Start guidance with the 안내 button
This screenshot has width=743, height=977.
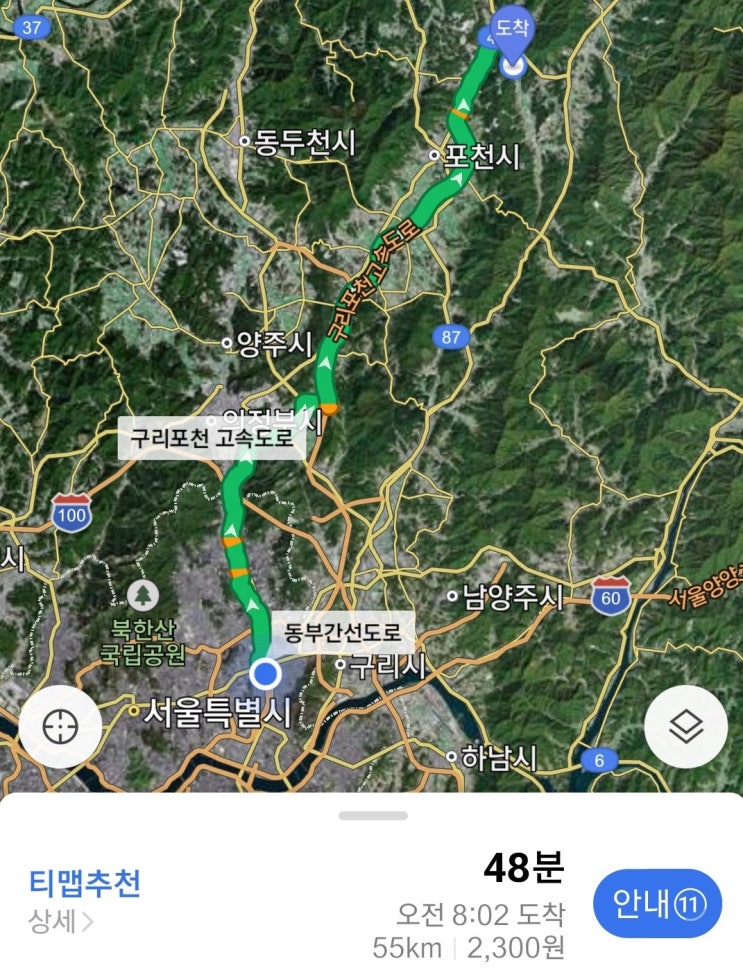click(657, 903)
